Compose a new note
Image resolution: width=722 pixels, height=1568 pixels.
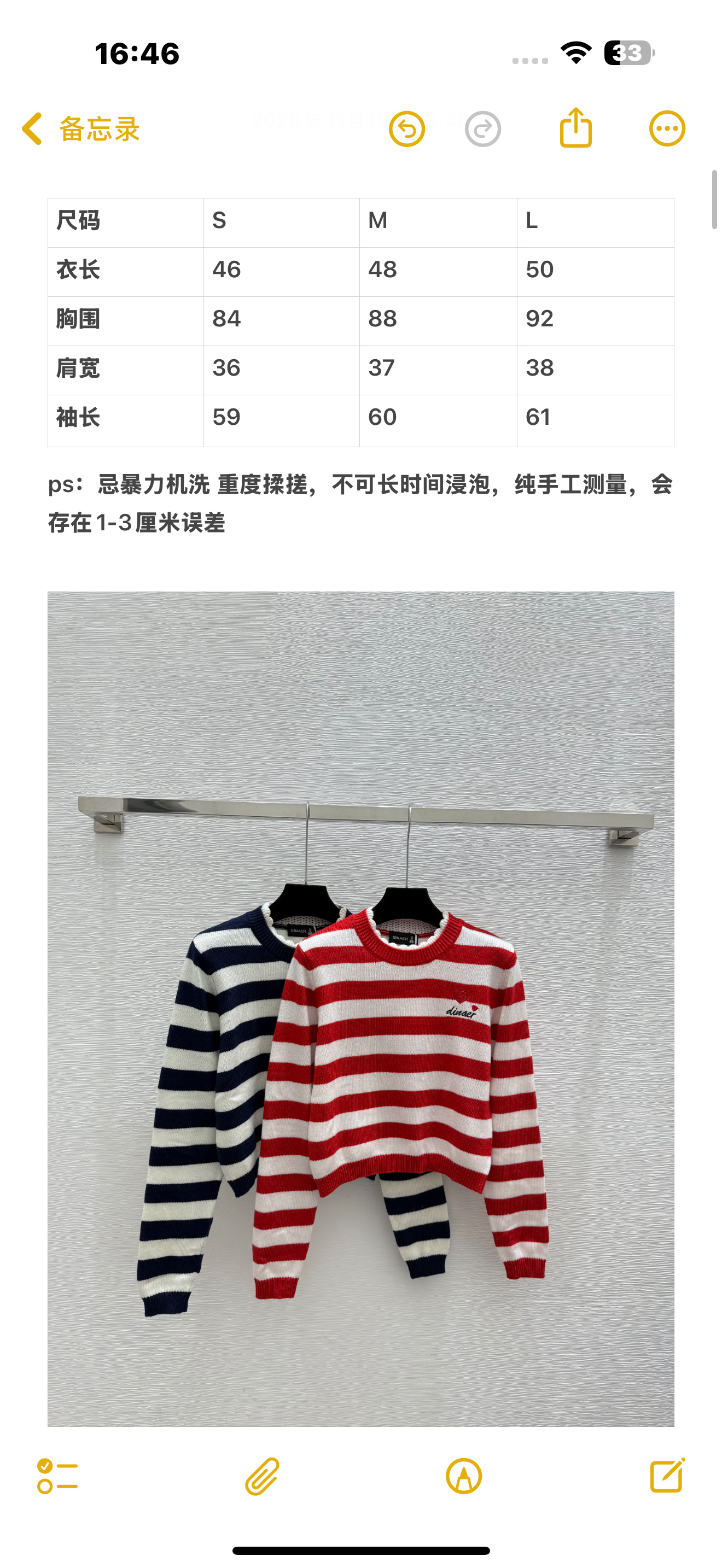(667, 1476)
